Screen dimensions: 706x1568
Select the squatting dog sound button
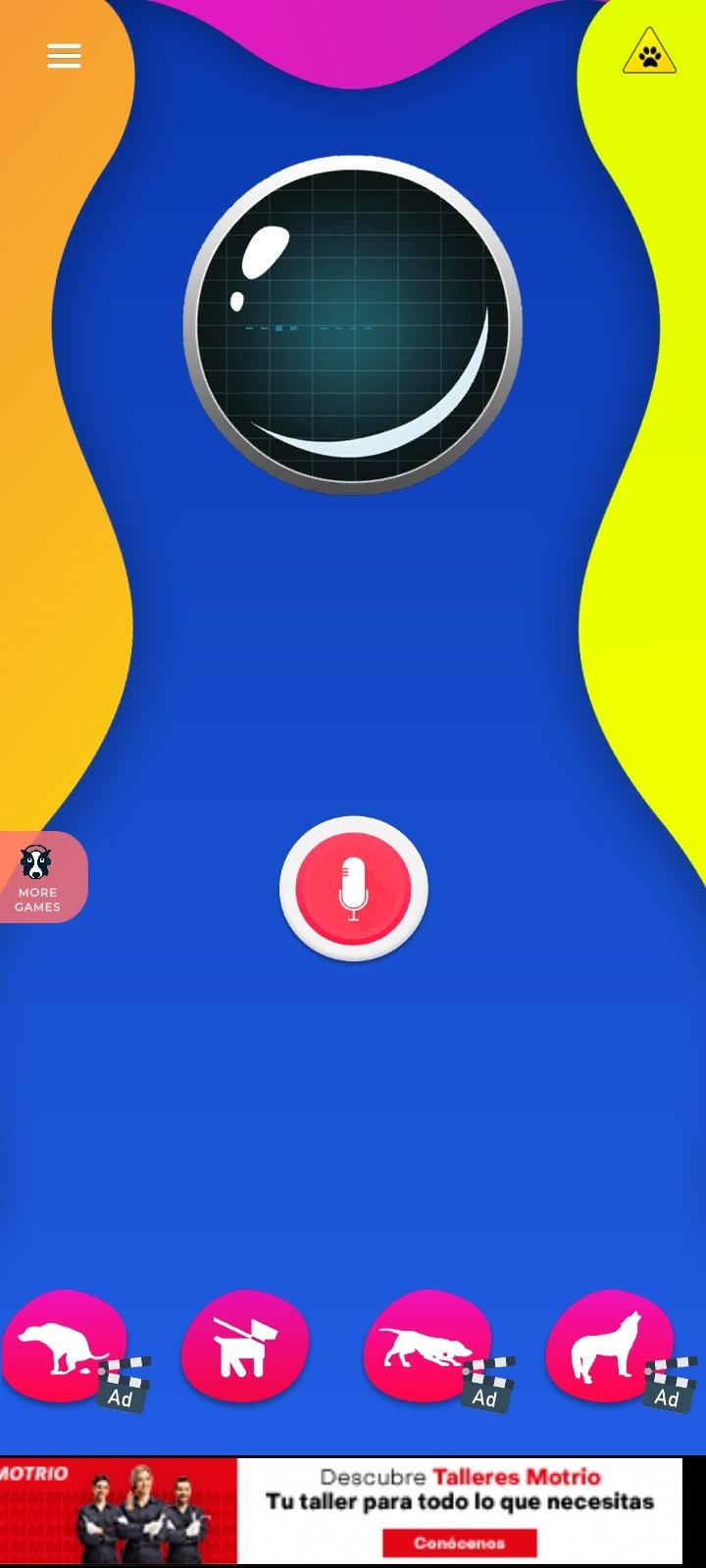pyautogui.click(x=66, y=1347)
